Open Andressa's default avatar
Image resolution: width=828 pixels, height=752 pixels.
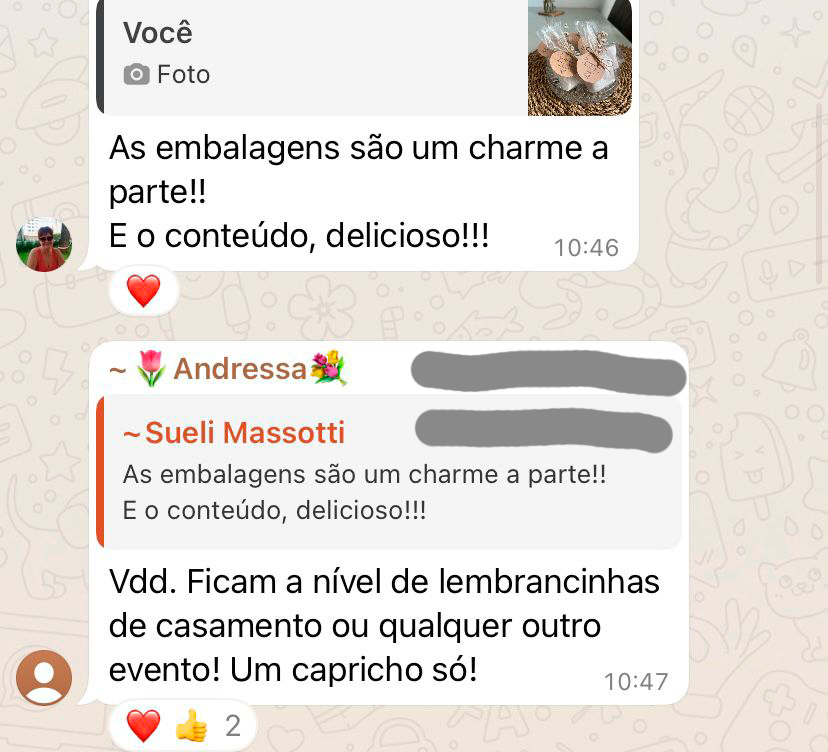pos(44,677)
